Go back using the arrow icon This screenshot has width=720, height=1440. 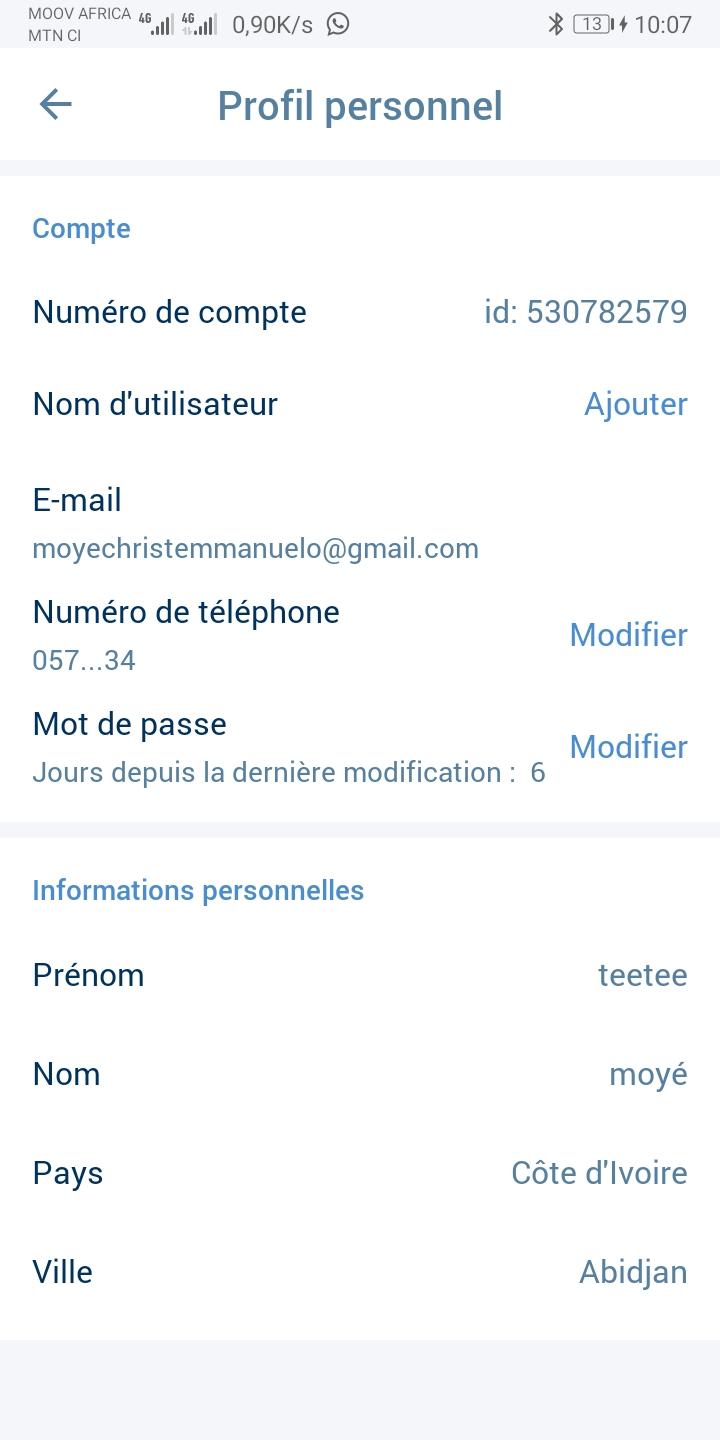(x=55, y=105)
